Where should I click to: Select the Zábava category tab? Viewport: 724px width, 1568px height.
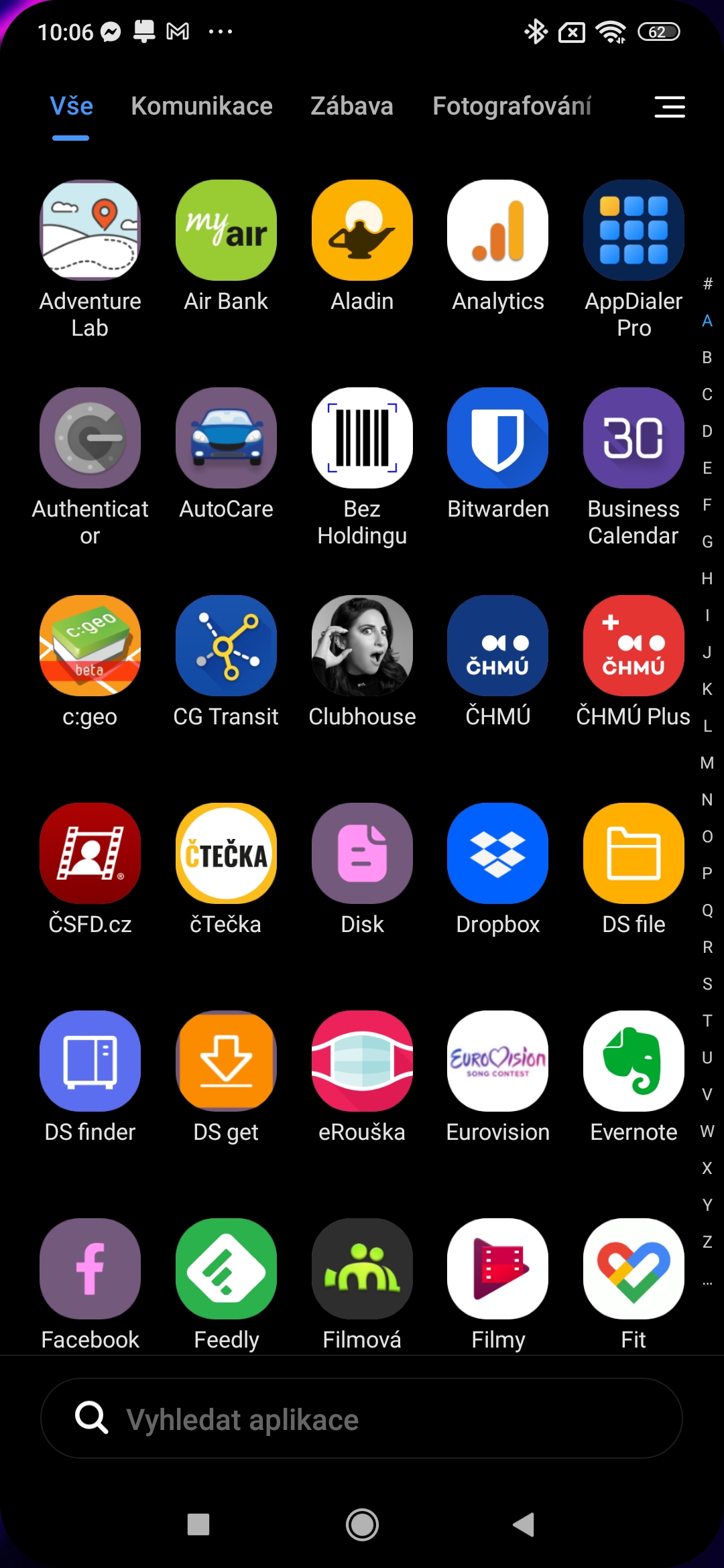coord(351,106)
